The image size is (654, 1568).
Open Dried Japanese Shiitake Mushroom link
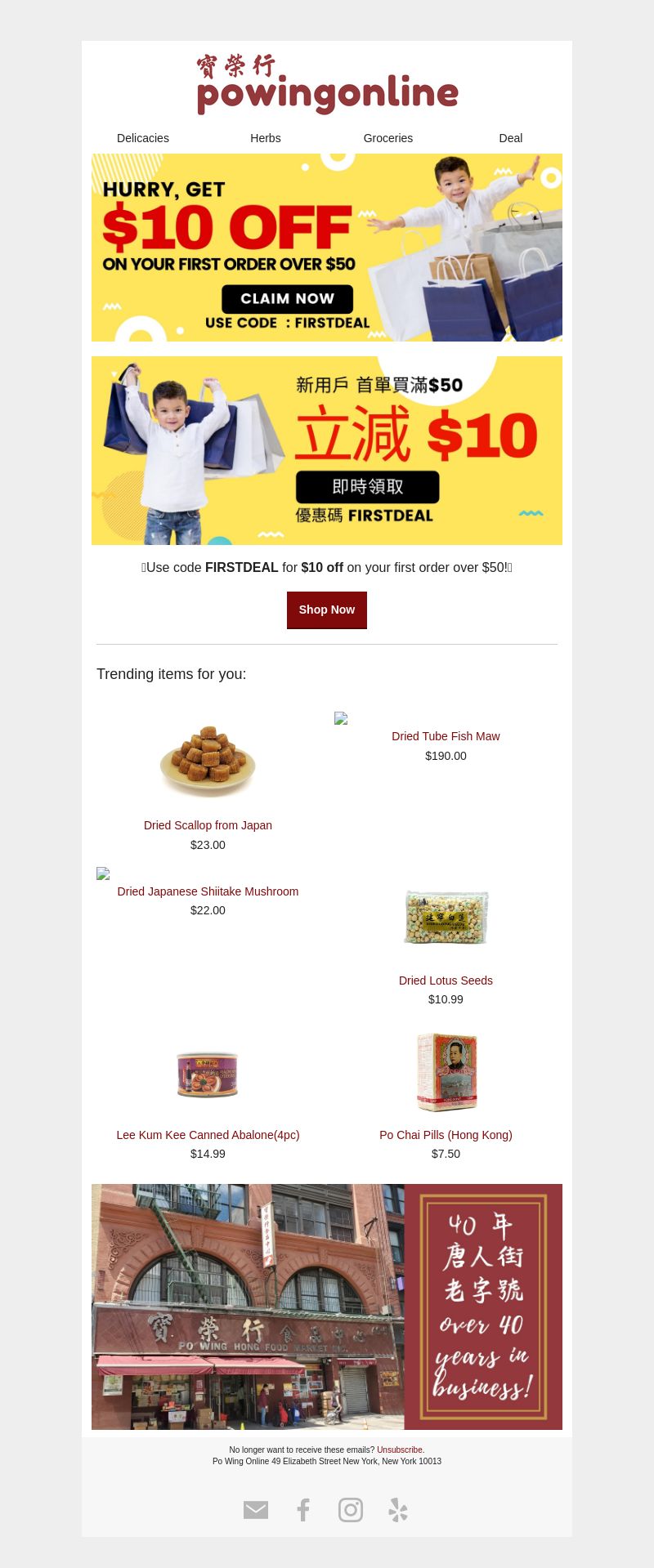[x=208, y=891]
